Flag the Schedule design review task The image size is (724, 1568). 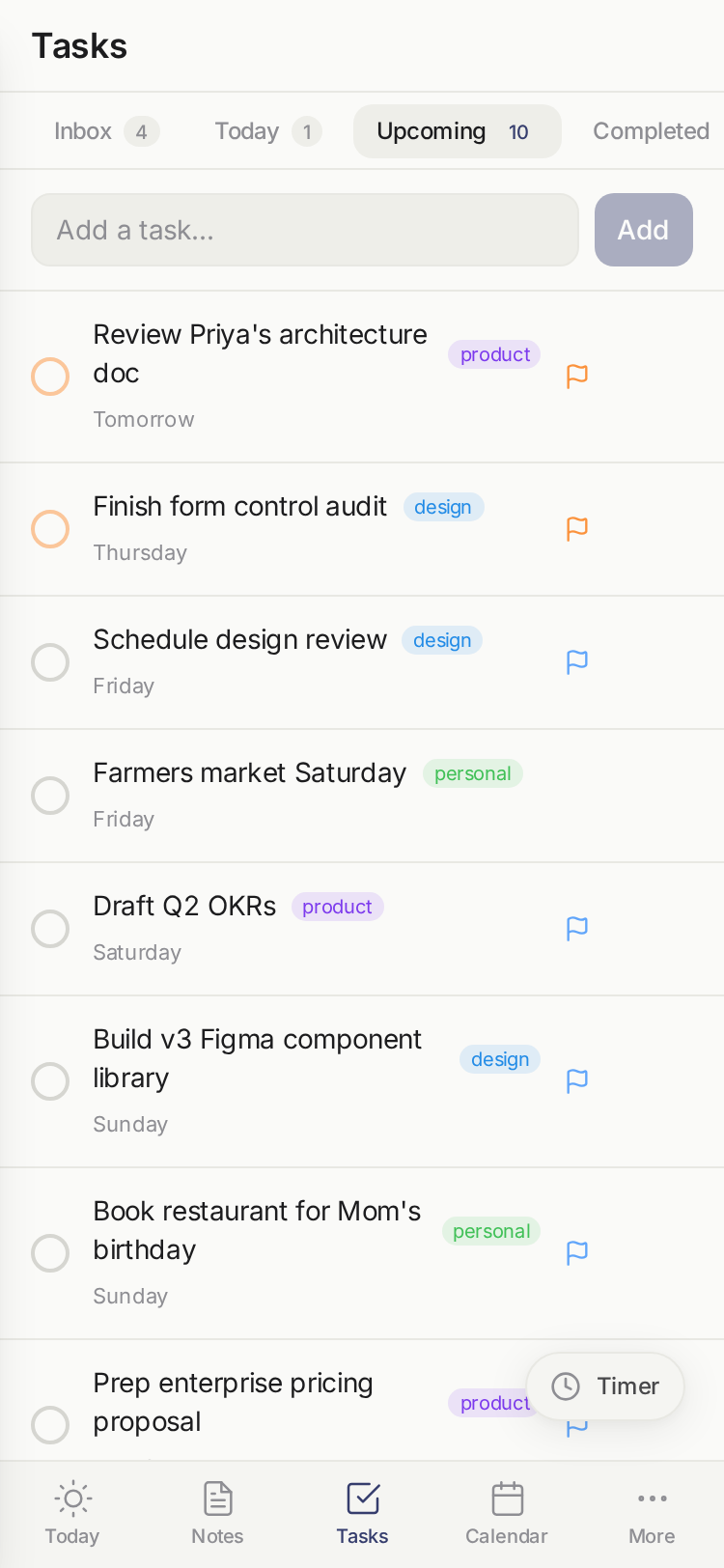tap(577, 661)
